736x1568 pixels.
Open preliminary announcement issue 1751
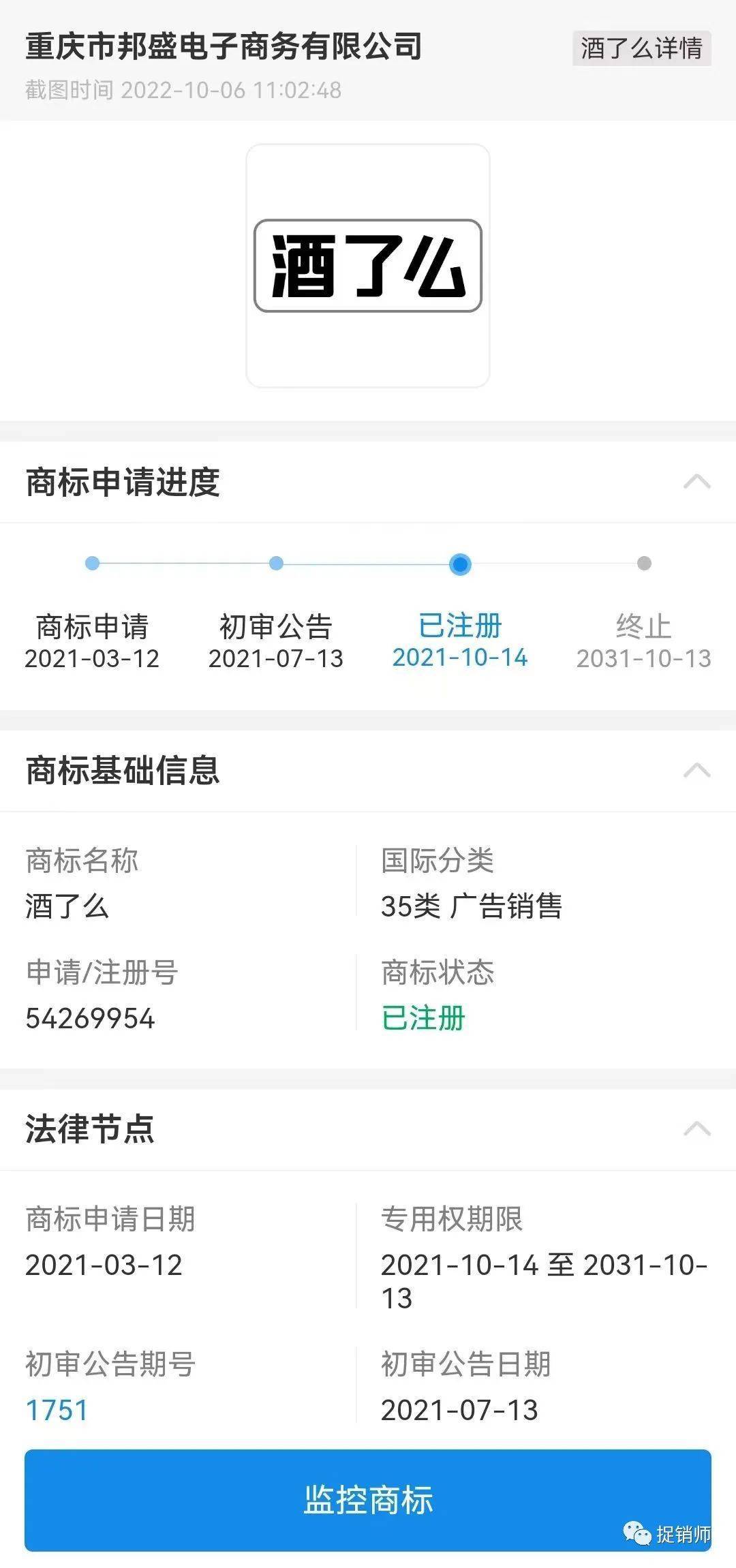[57, 1410]
